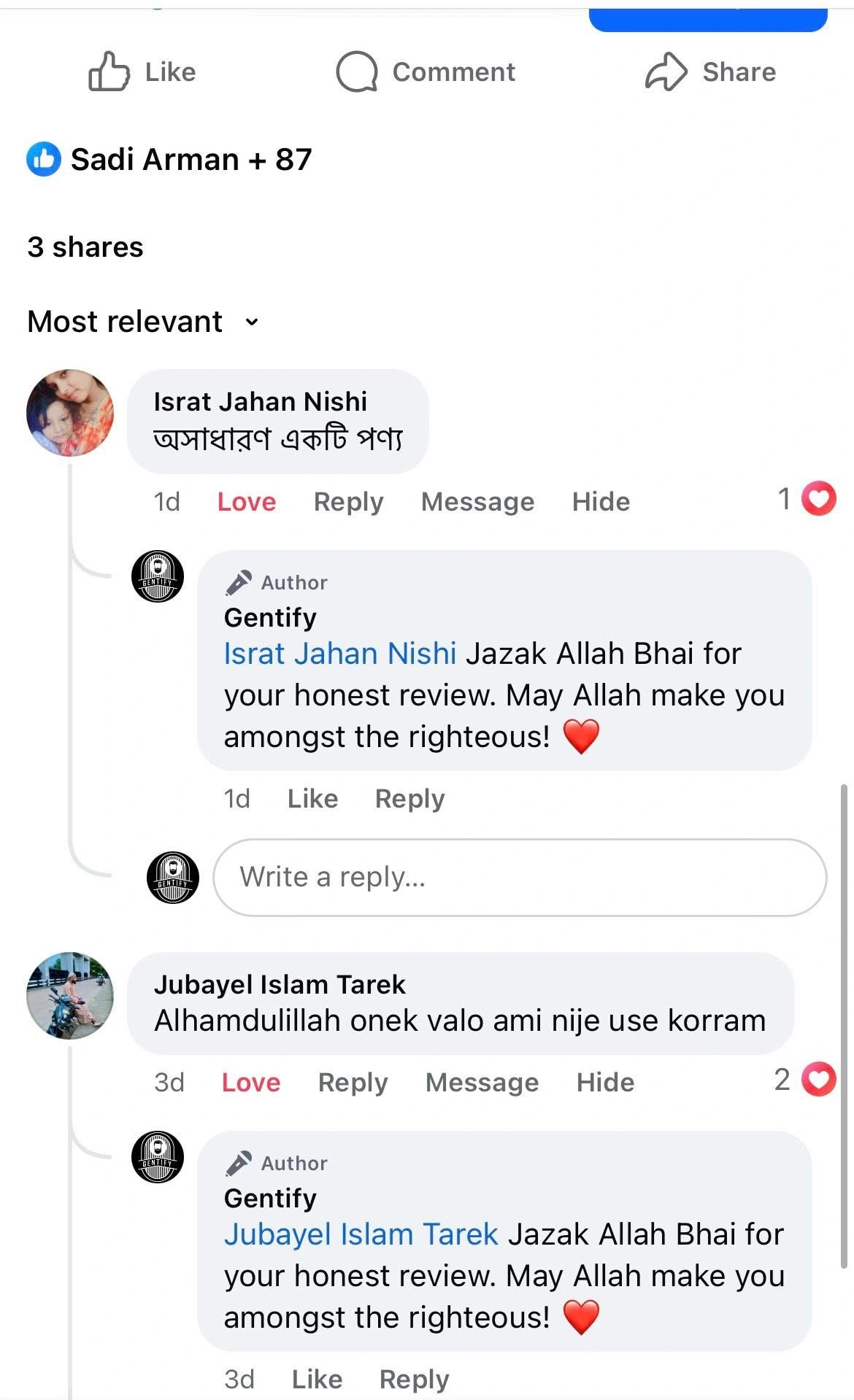854x1400 pixels.
Task: Reply to Jubayel Islam Tarek's comment
Action: click(353, 1083)
